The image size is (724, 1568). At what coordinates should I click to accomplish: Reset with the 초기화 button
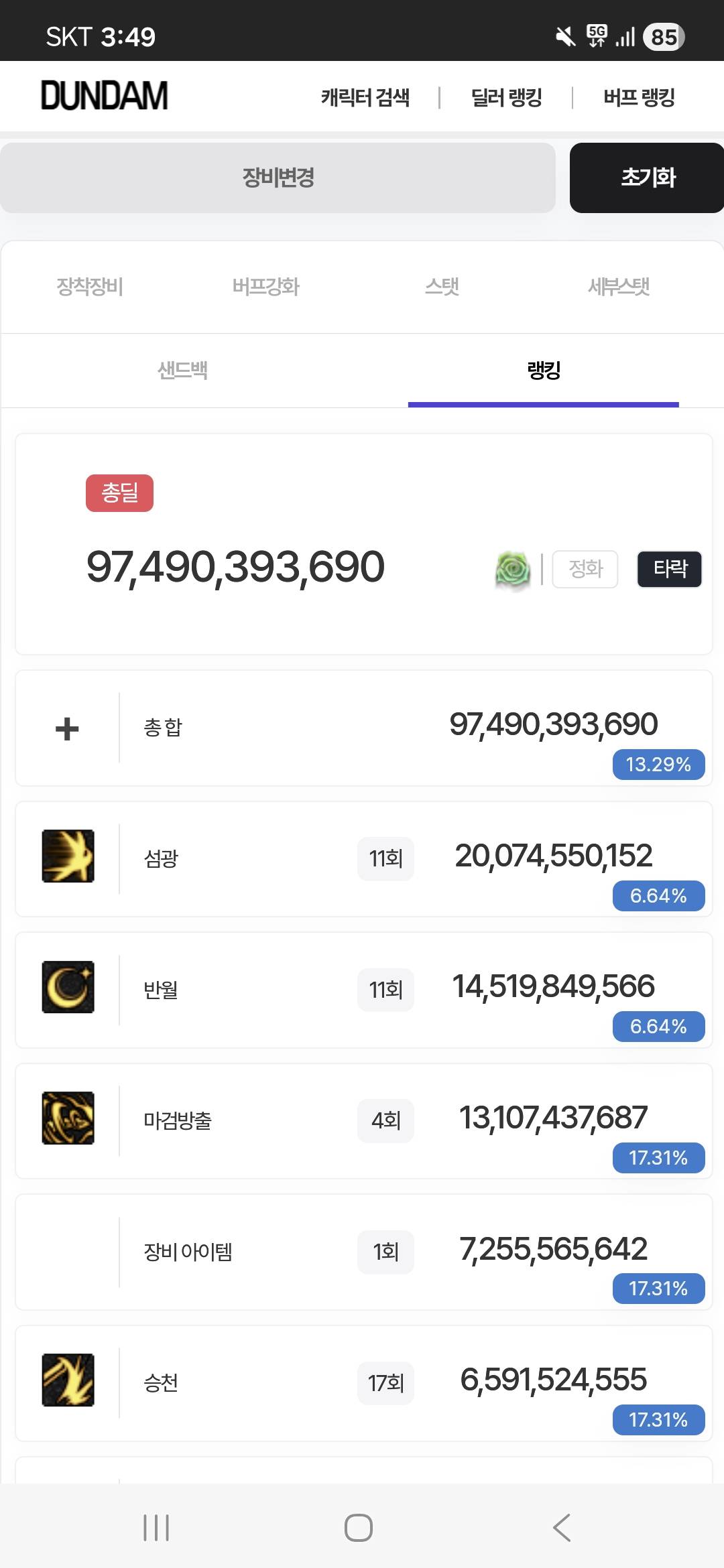[648, 178]
